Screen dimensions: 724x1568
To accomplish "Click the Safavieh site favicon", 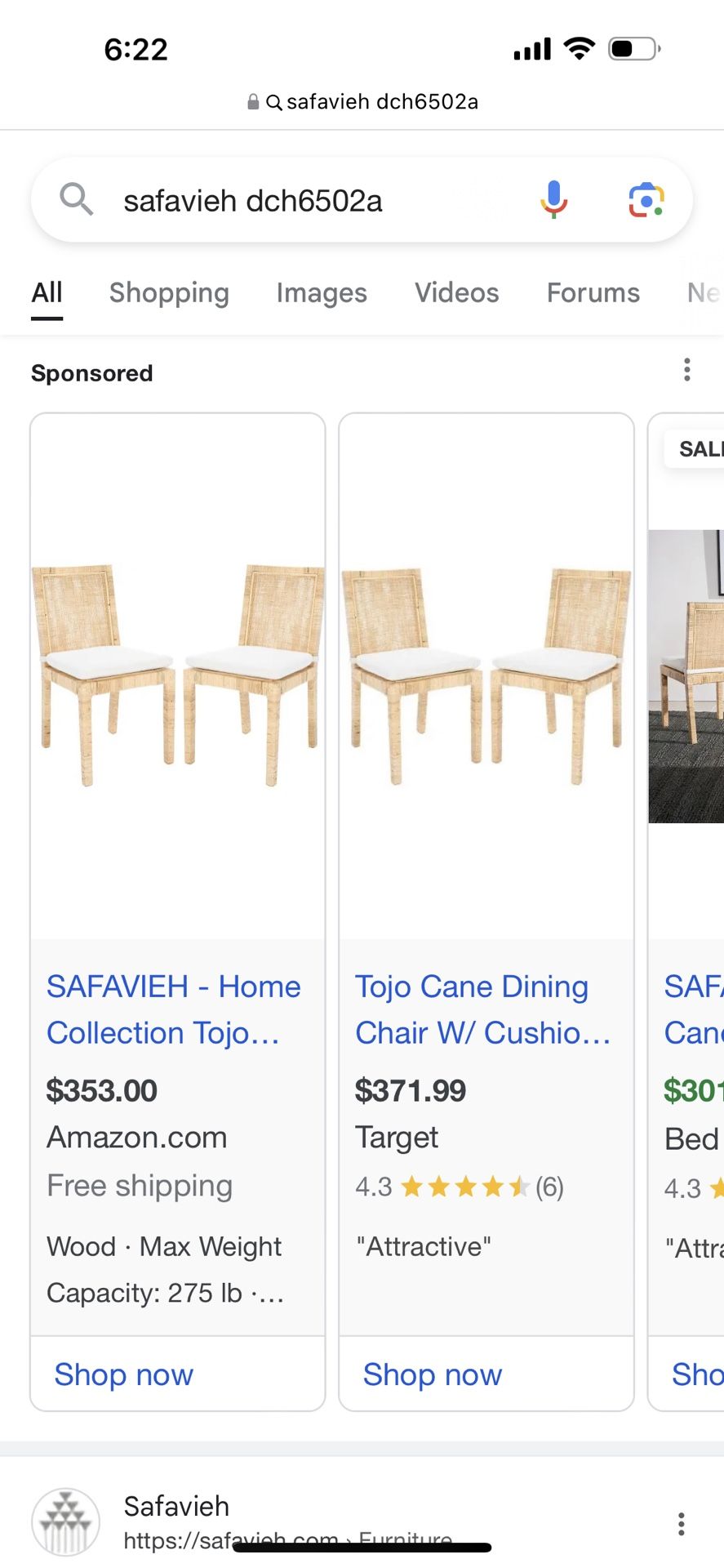I will pyautogui.click(x=65, y=1521).
